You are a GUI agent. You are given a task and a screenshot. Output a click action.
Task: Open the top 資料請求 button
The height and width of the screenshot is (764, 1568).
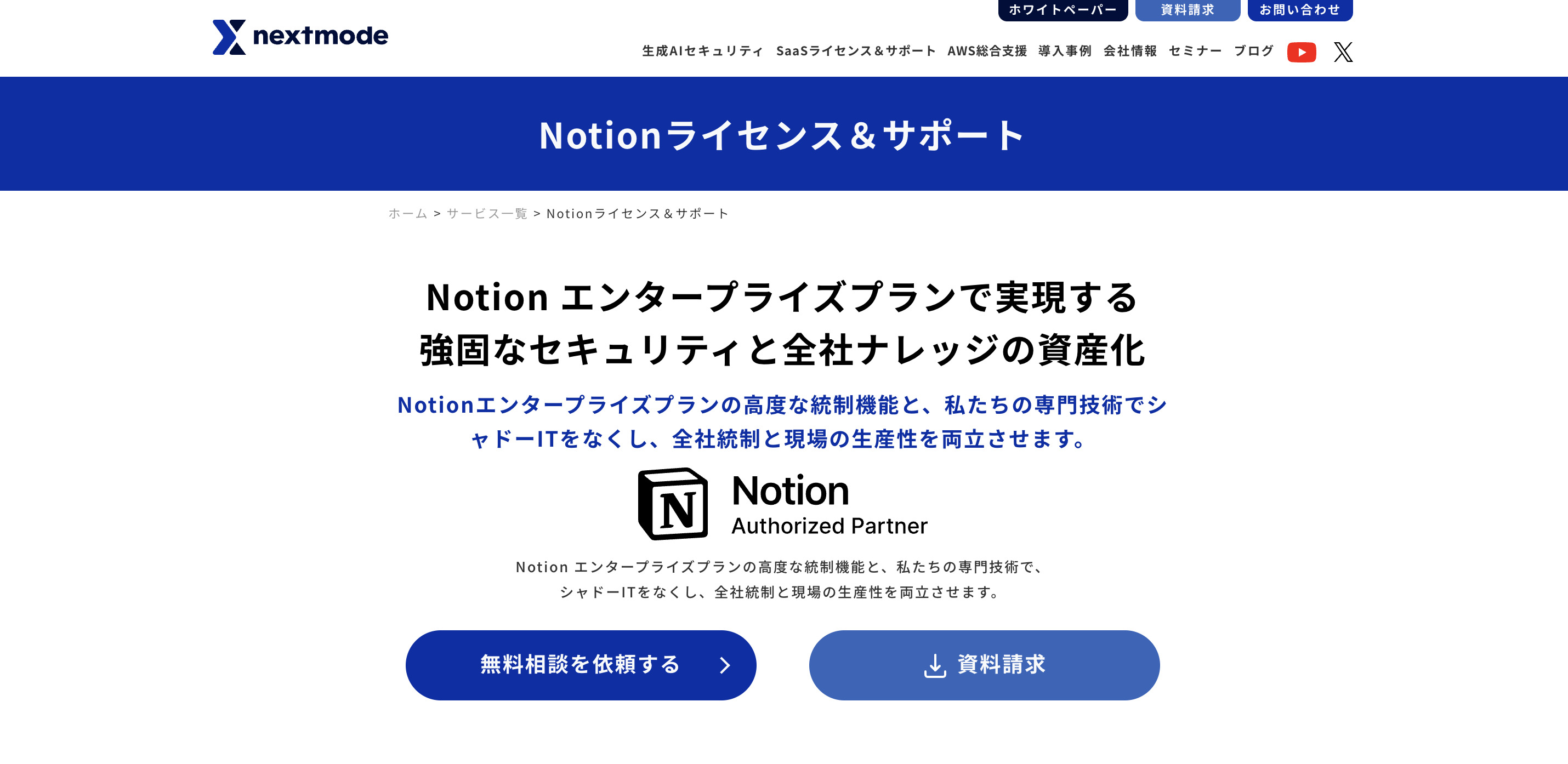pos(1187,10)
